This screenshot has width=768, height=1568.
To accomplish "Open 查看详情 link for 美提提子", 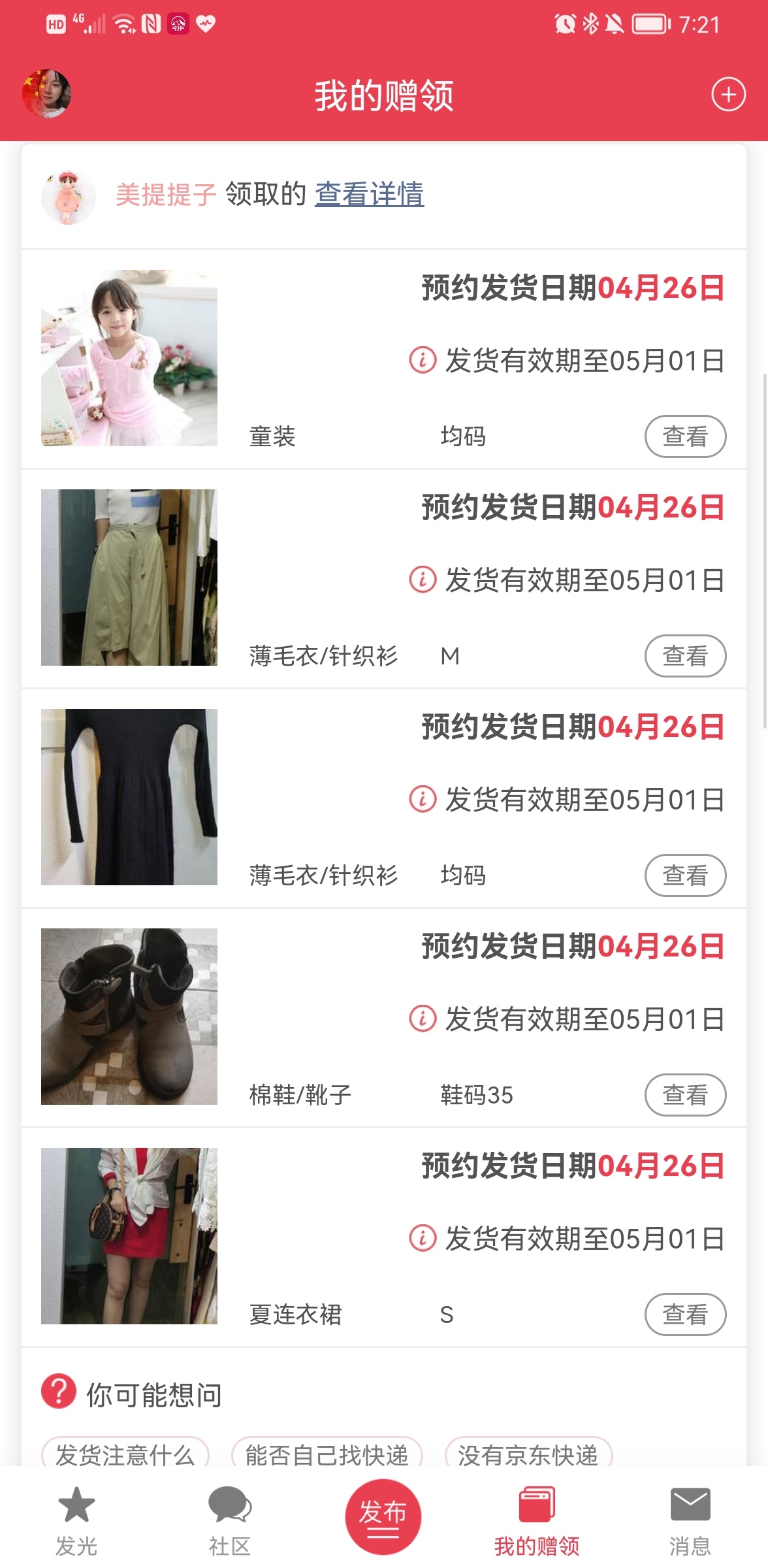I will point(369,194).
